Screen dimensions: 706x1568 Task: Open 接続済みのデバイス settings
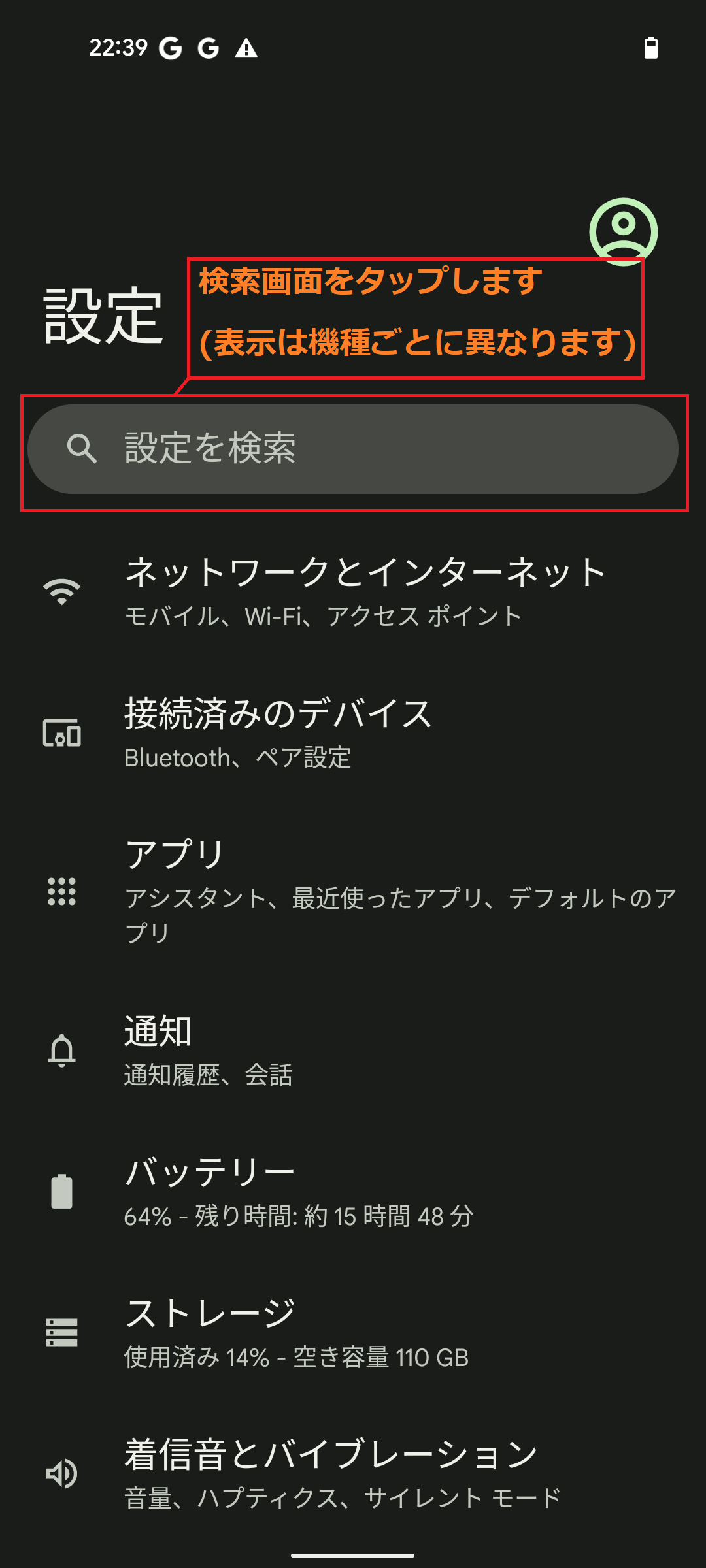pos(353,733)
